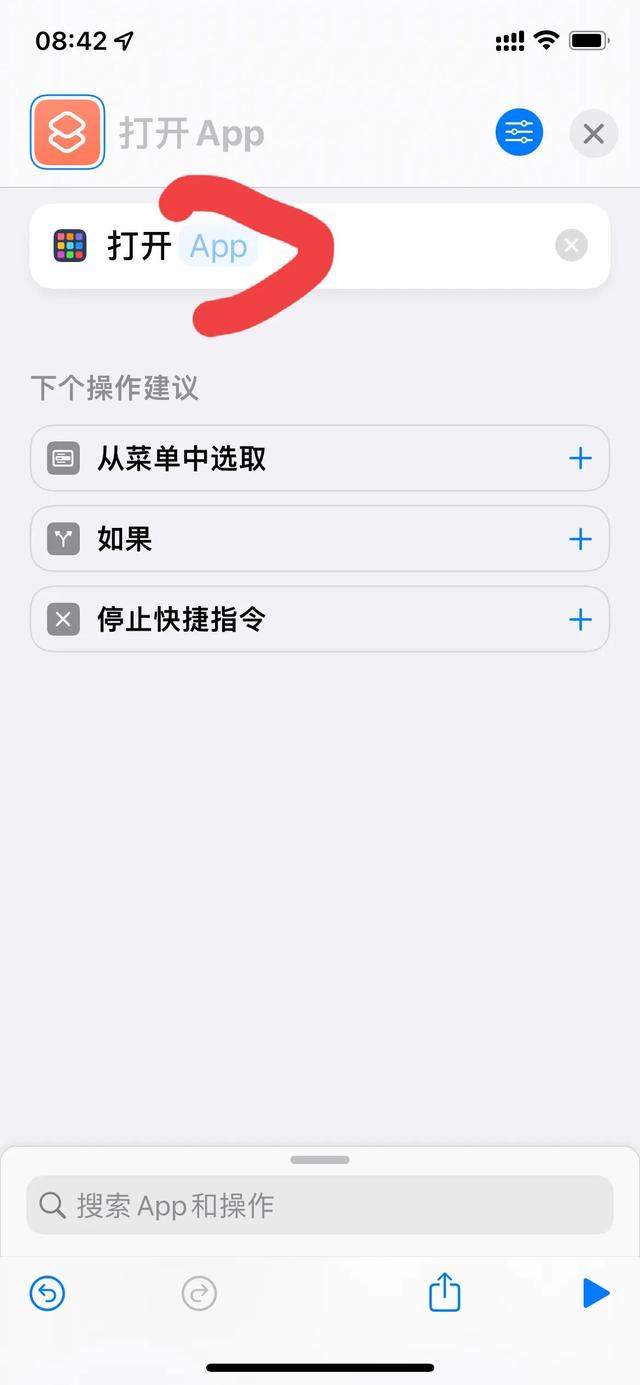
Task: Remove the 打开 App action
Action: coord(571,246)
